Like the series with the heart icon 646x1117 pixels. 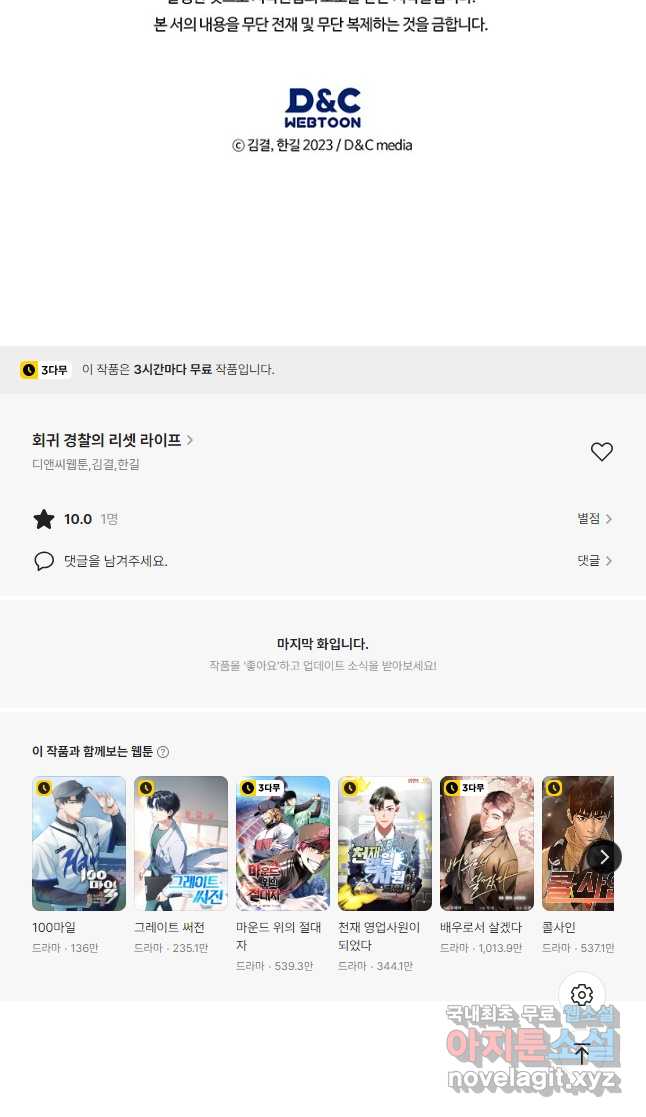tap(602, 452)
